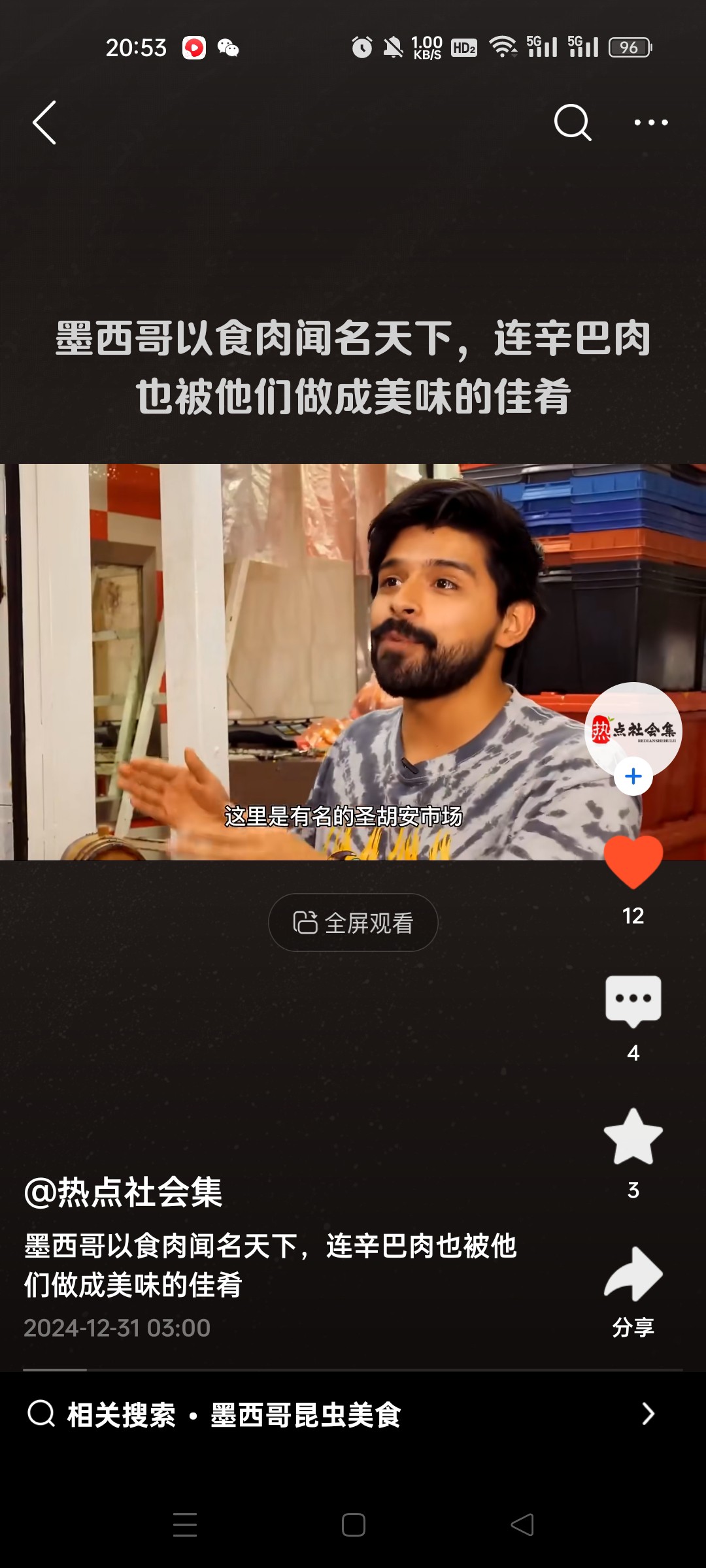The height and width of the screenshot is (1568, 706).
Task: Tap the system home button
Action: coord(353,1525)
